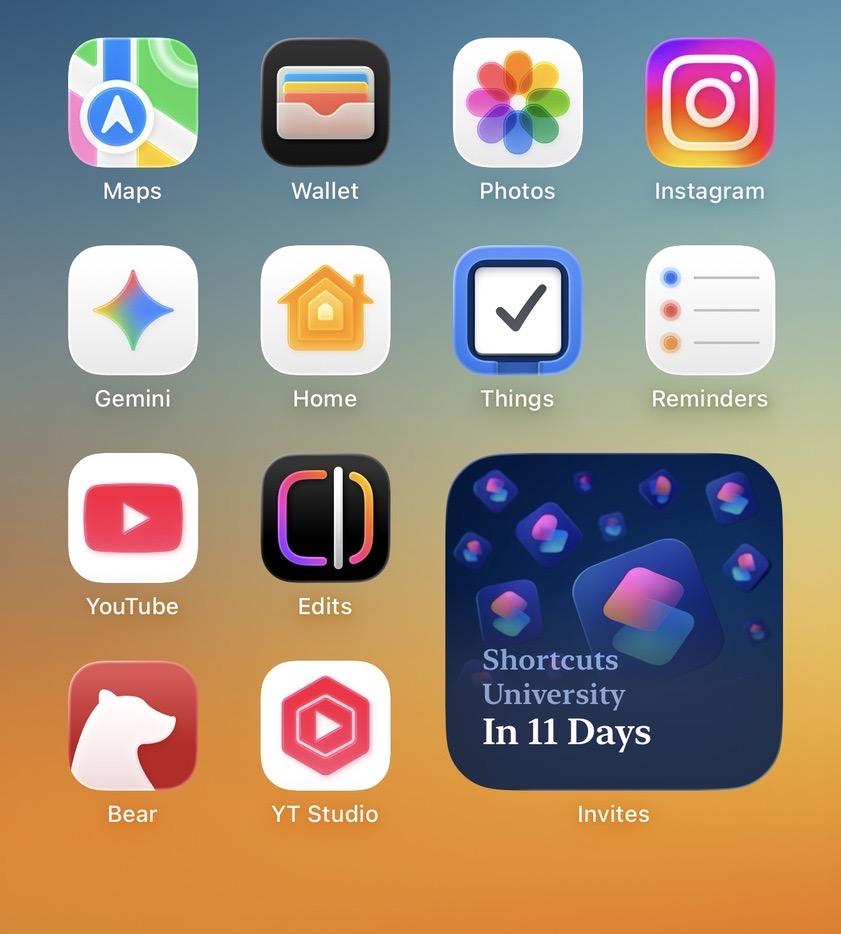This screenshot has width=841, height=934.
Task: Launch the Home app
Action: coord(325,310)
